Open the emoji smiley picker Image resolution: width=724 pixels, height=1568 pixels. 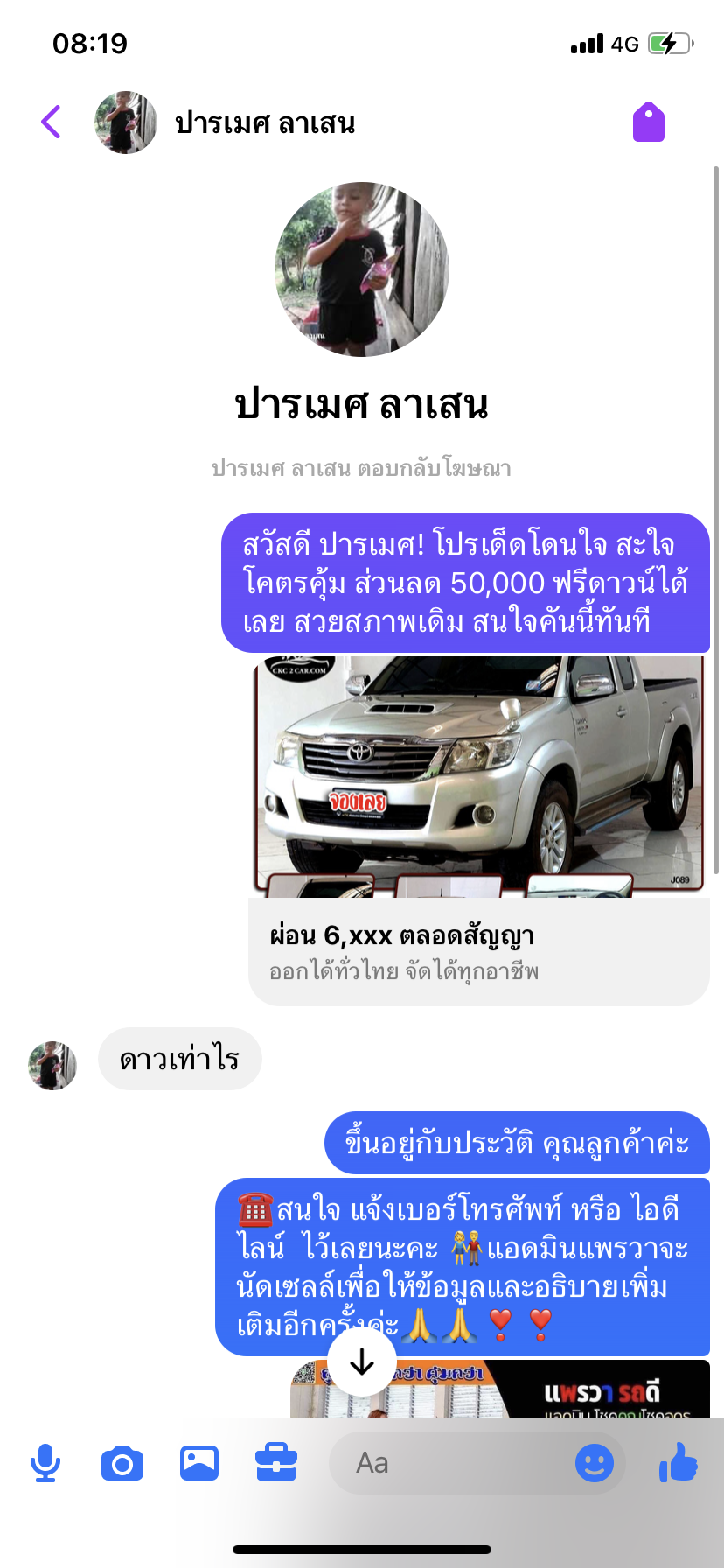[595, 1463]
